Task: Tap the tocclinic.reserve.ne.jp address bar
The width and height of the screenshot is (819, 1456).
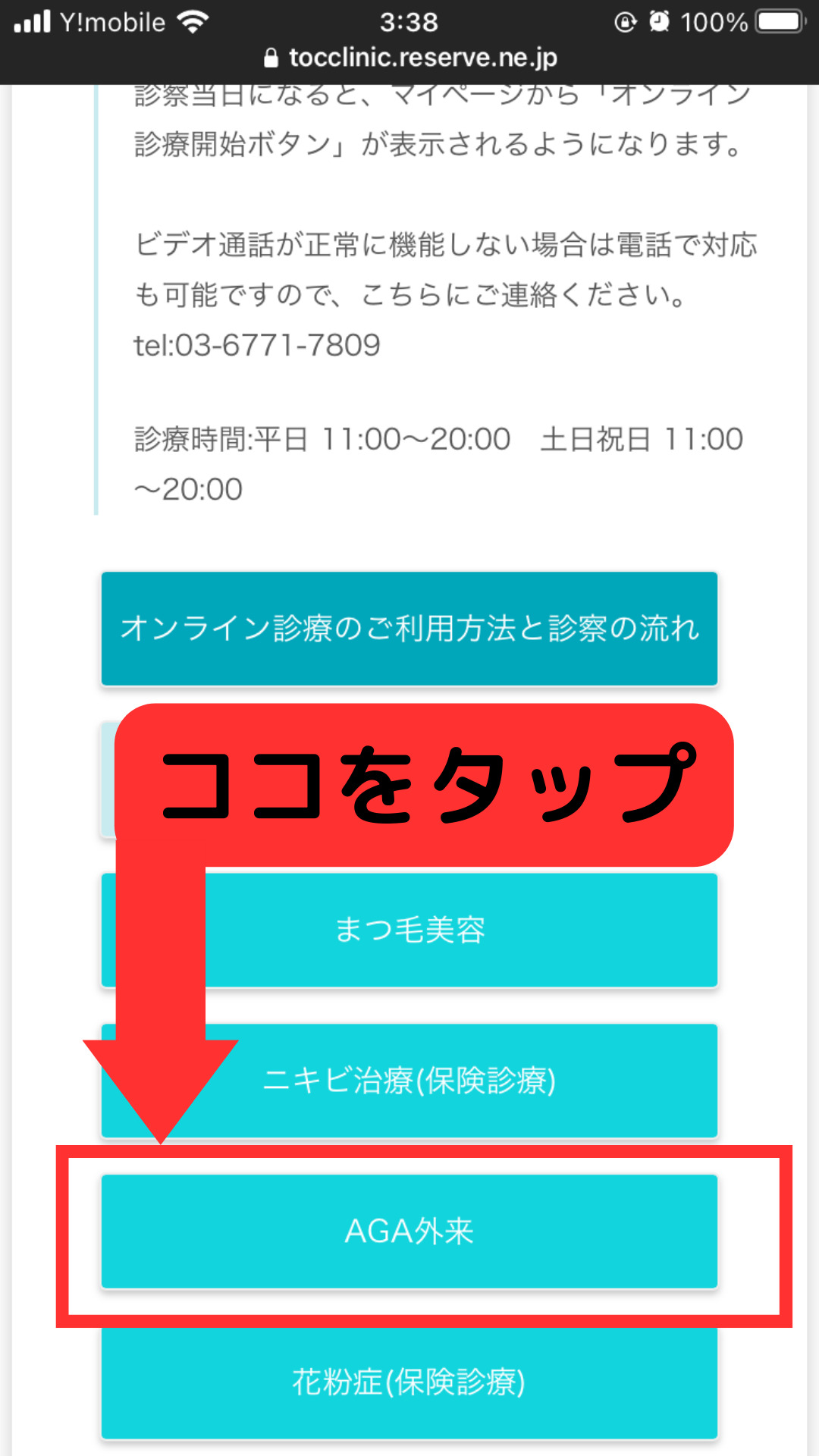Action: [x=409, y=58]
